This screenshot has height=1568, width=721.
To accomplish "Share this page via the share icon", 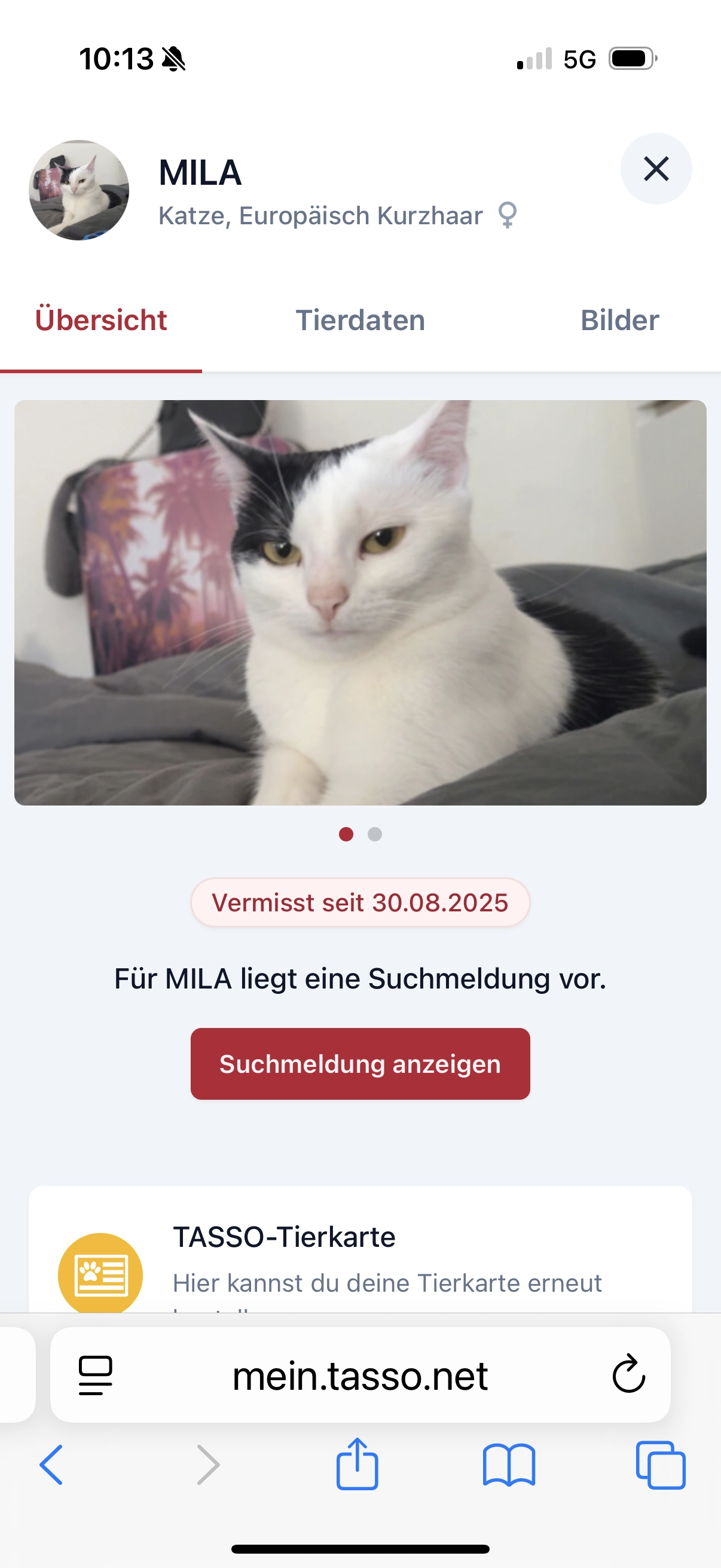I will coord(357,1464).
